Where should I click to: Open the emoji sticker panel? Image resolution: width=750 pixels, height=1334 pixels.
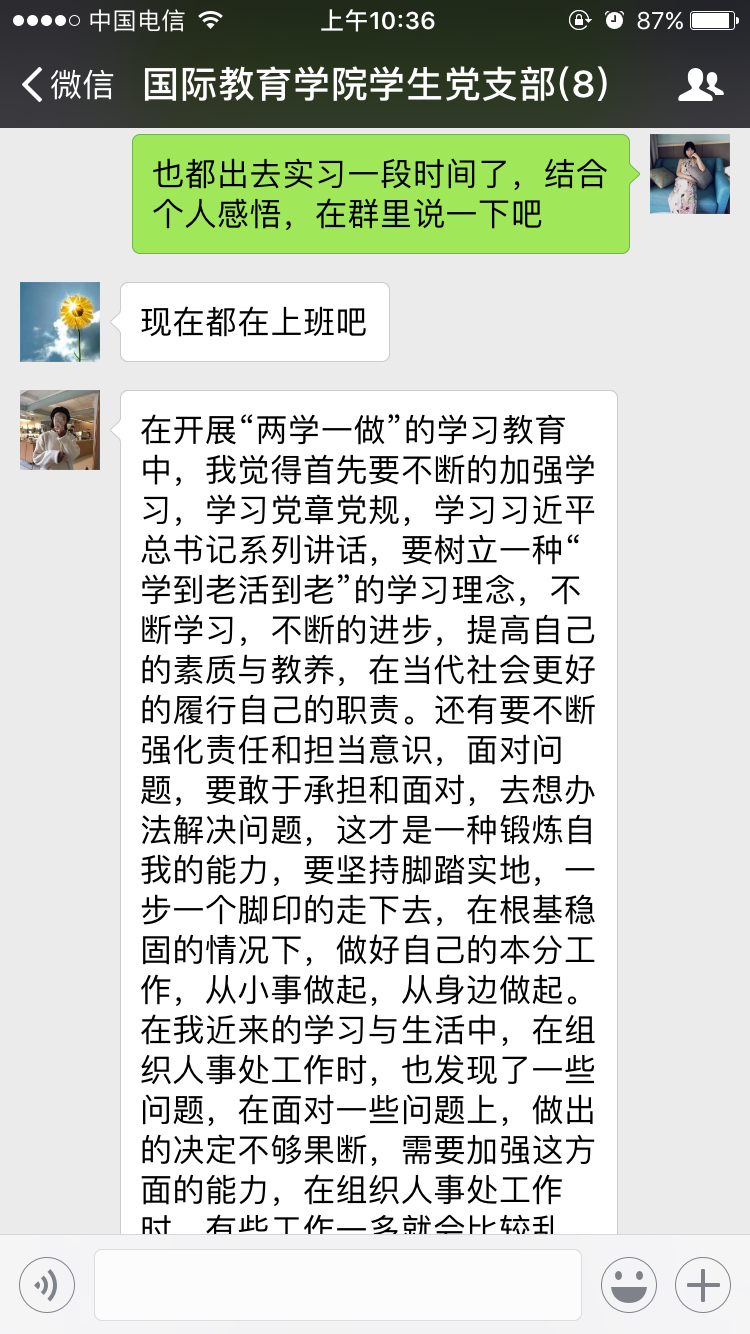click(x=629, y=1285)
